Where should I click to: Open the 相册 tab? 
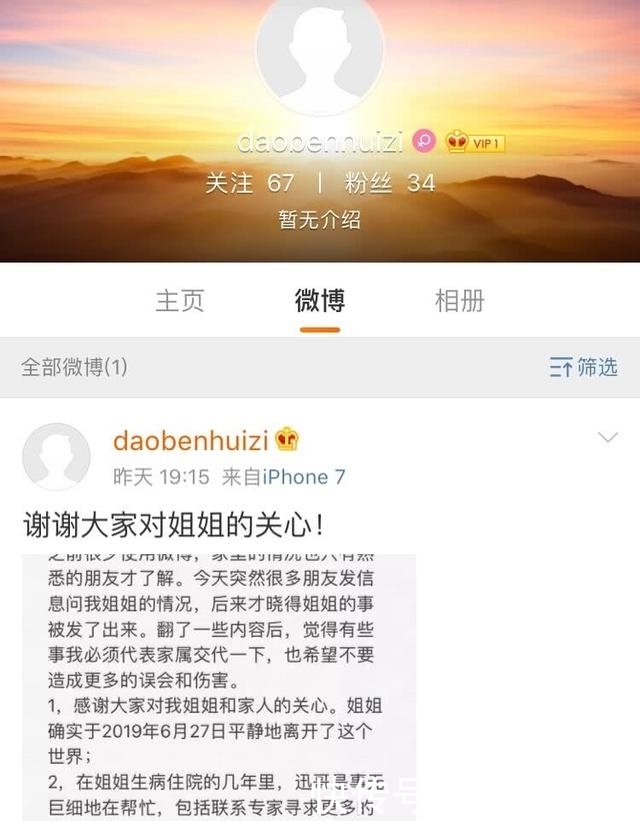(x=459, y=300)
